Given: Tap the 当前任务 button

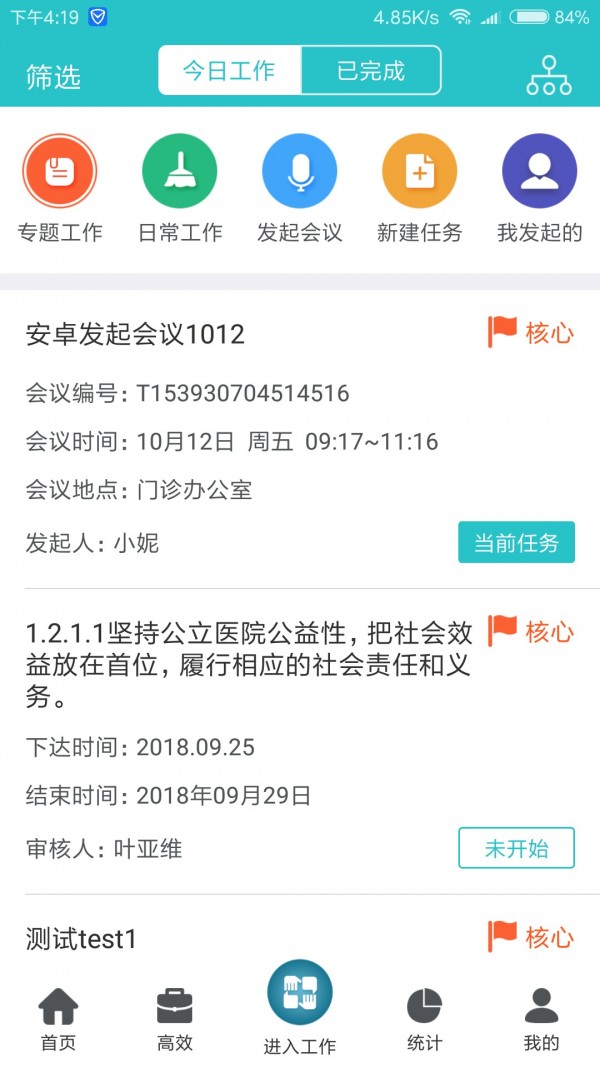Looking at the screenshot, I should tap(516, 543).
